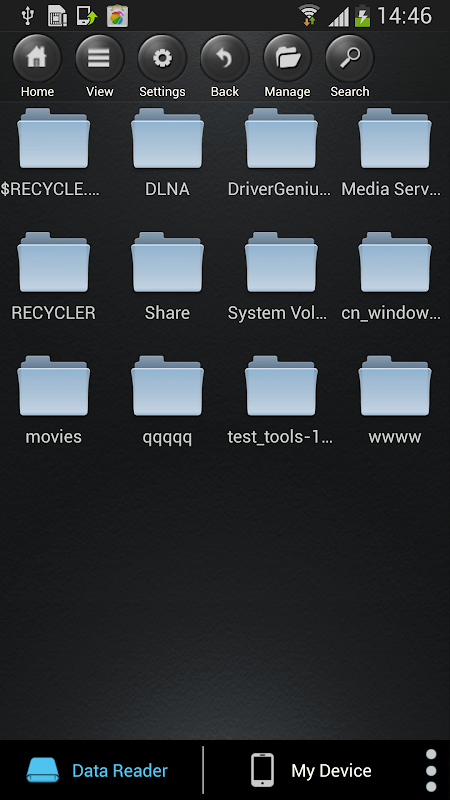Switch to the My Device tab

tap(311, 770)
